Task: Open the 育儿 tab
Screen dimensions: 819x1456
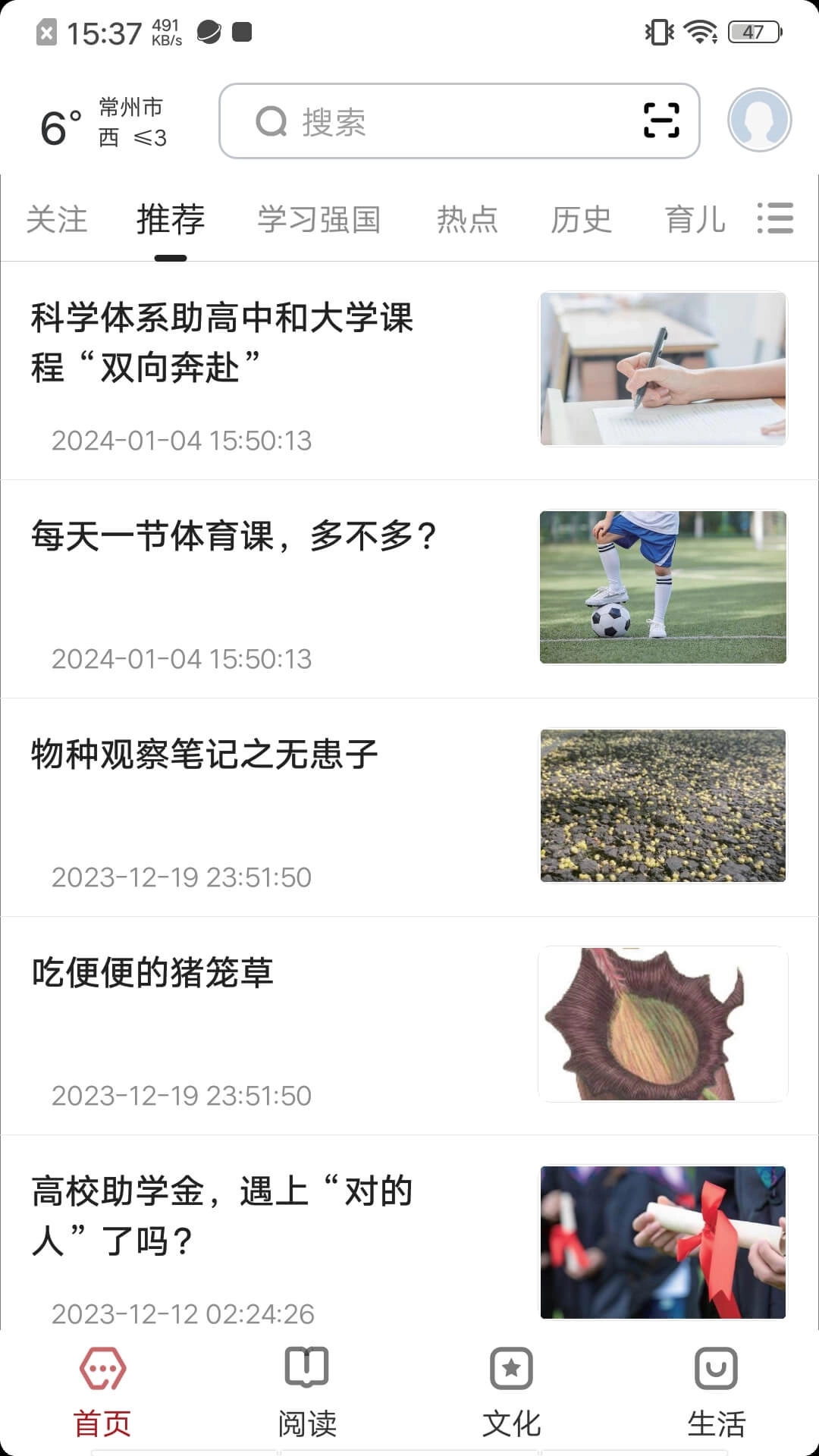Action: [696, 220]
